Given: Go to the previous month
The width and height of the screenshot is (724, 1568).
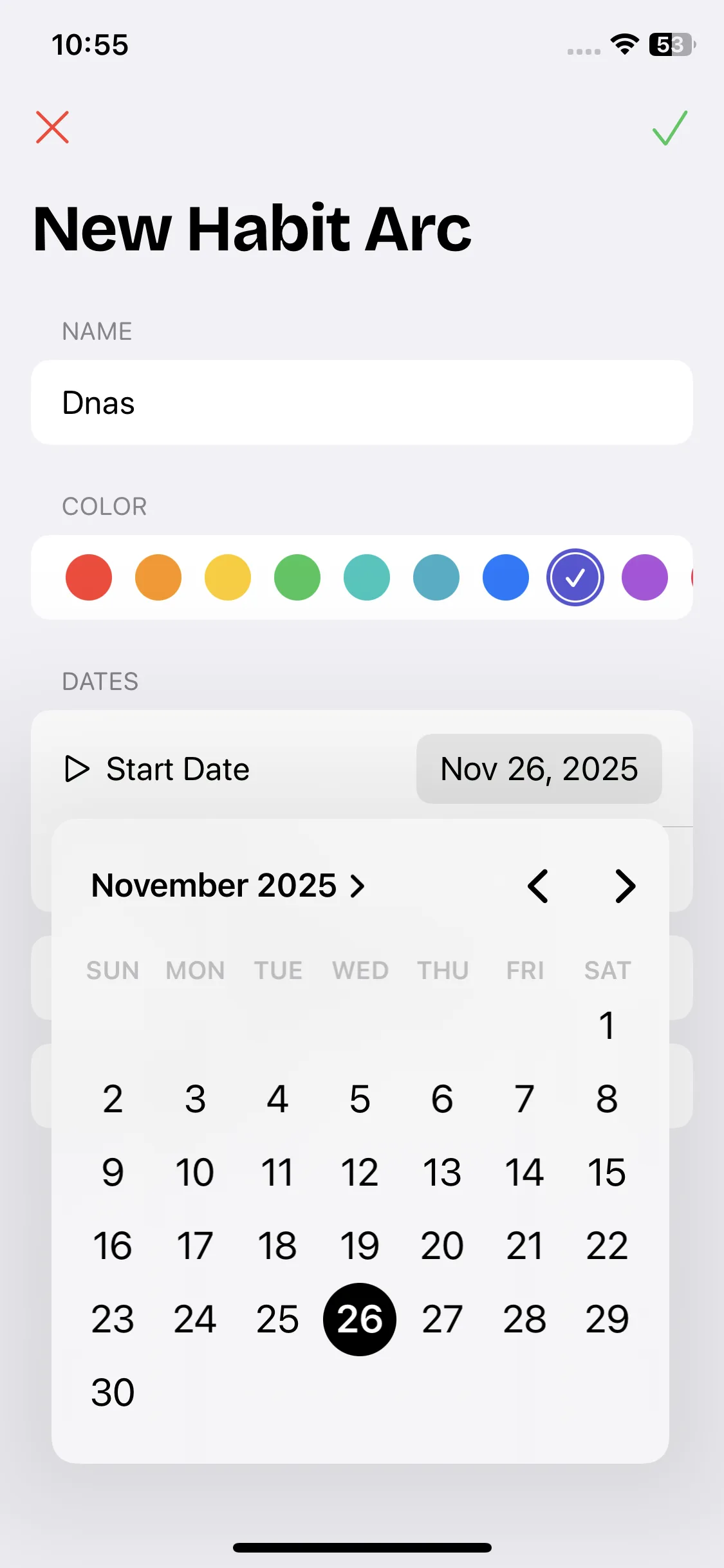Looking at the screenshot, I should coord(538,886).
